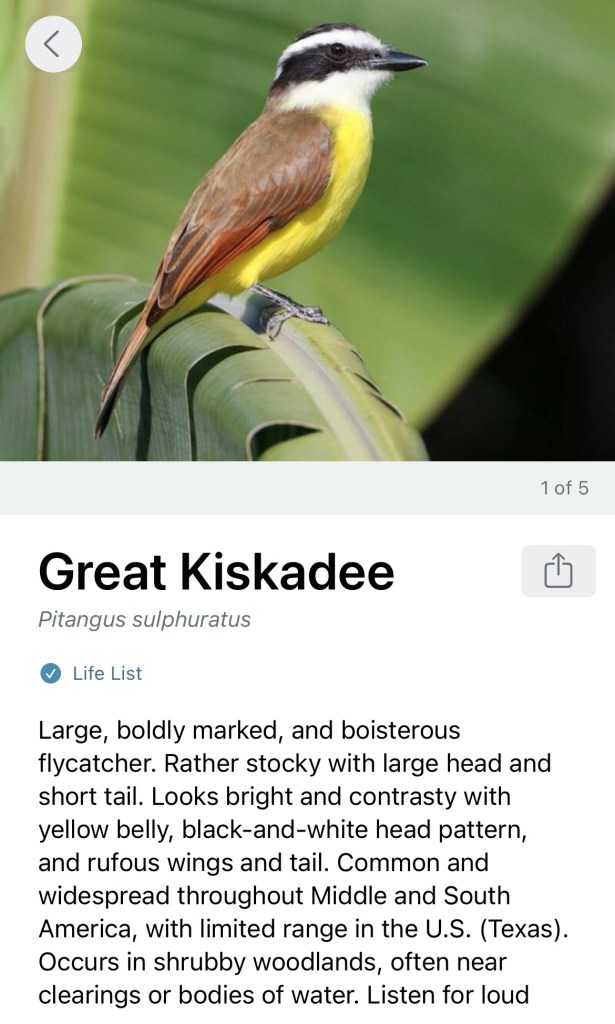Share the Great Kiskadee species page

558,571
